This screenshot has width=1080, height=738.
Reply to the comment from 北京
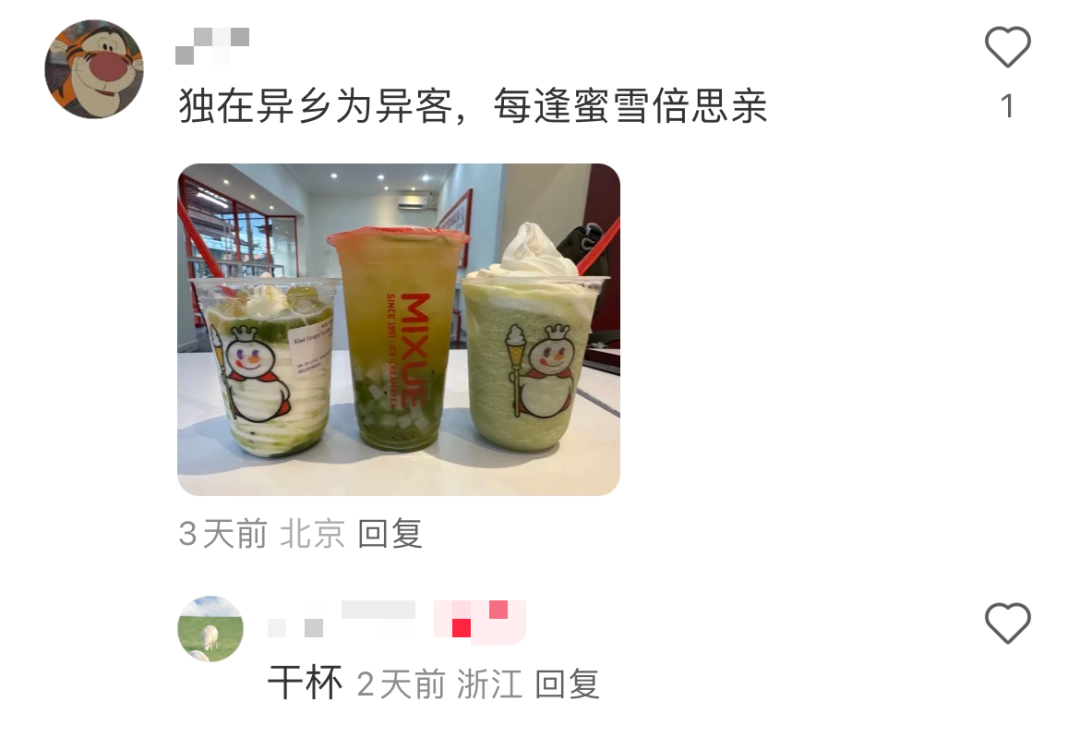click(390, 534)
